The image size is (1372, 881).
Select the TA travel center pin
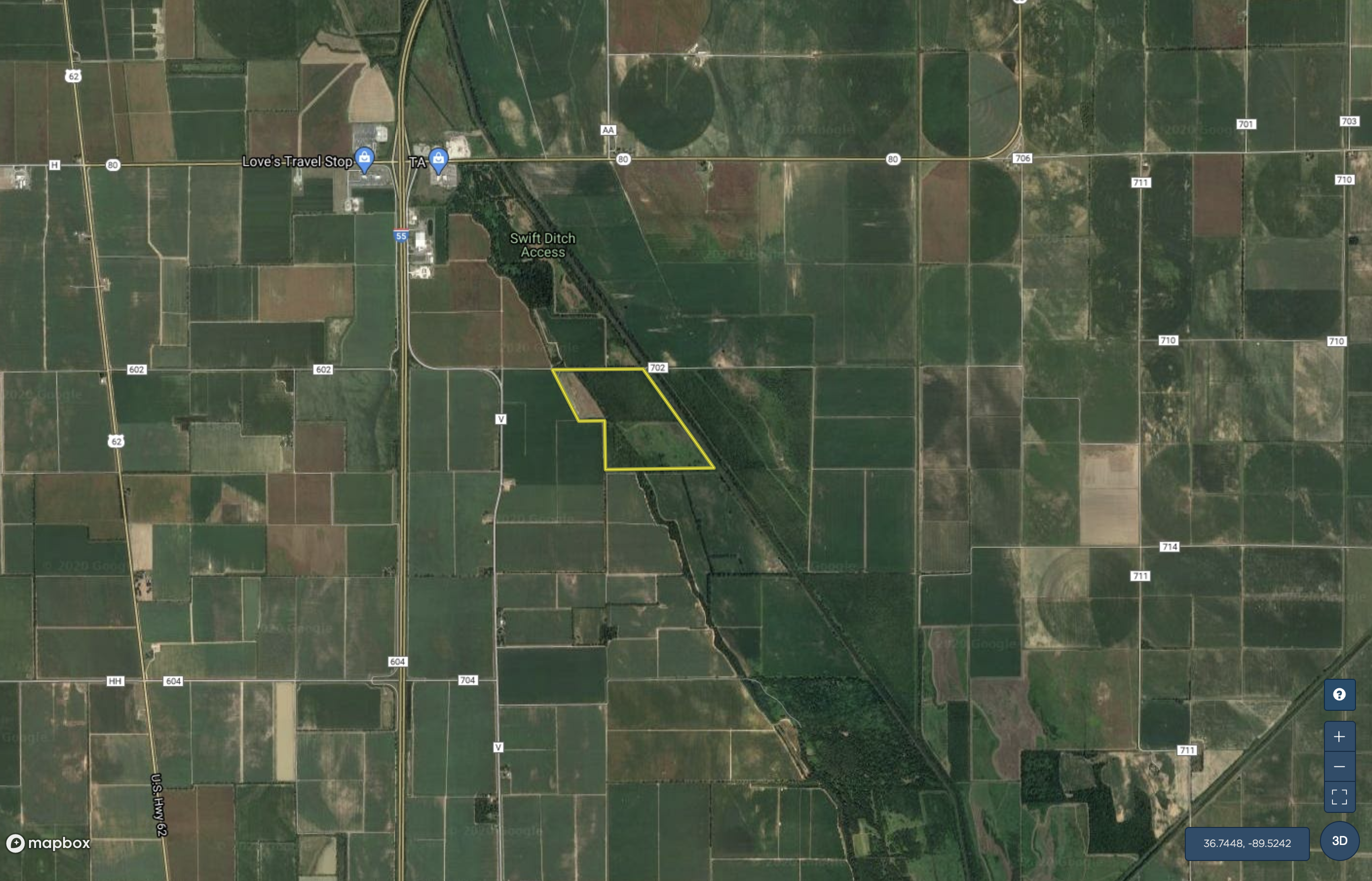click(438, 159)
